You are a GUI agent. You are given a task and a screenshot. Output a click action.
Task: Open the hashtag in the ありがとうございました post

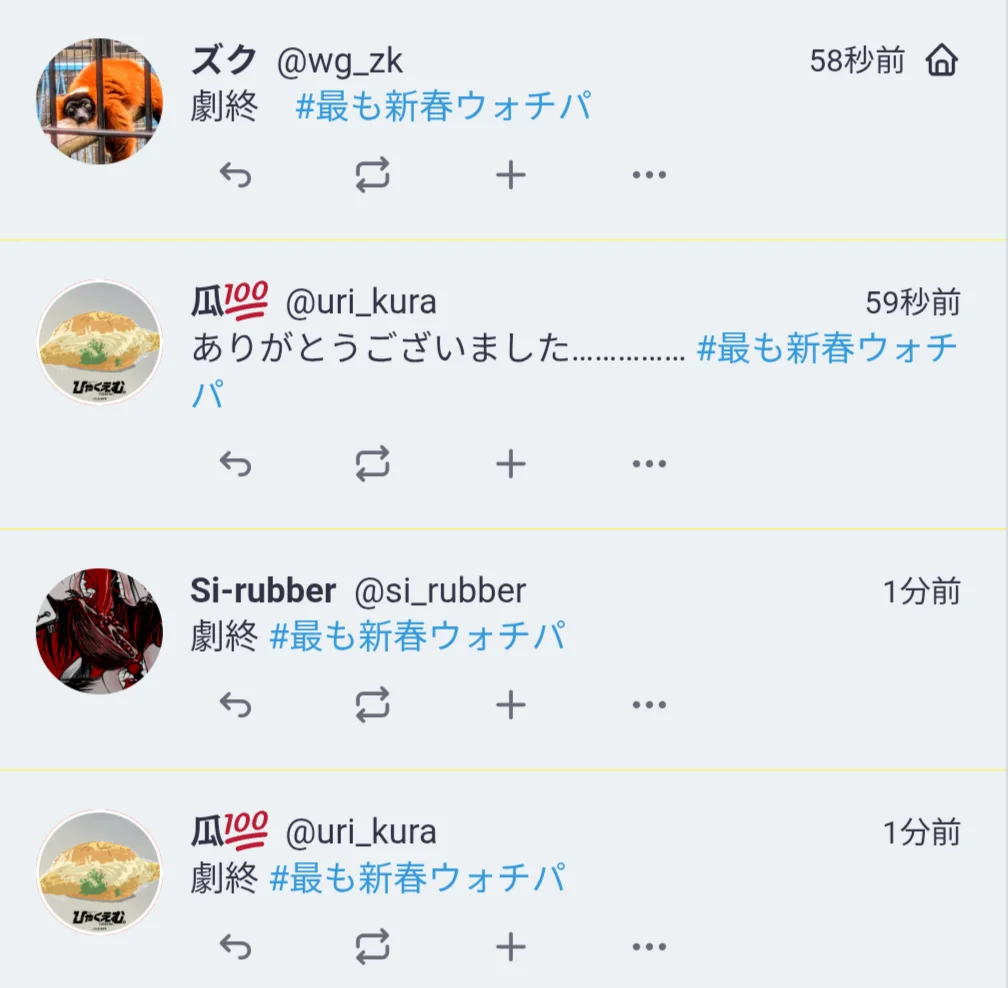826,349
